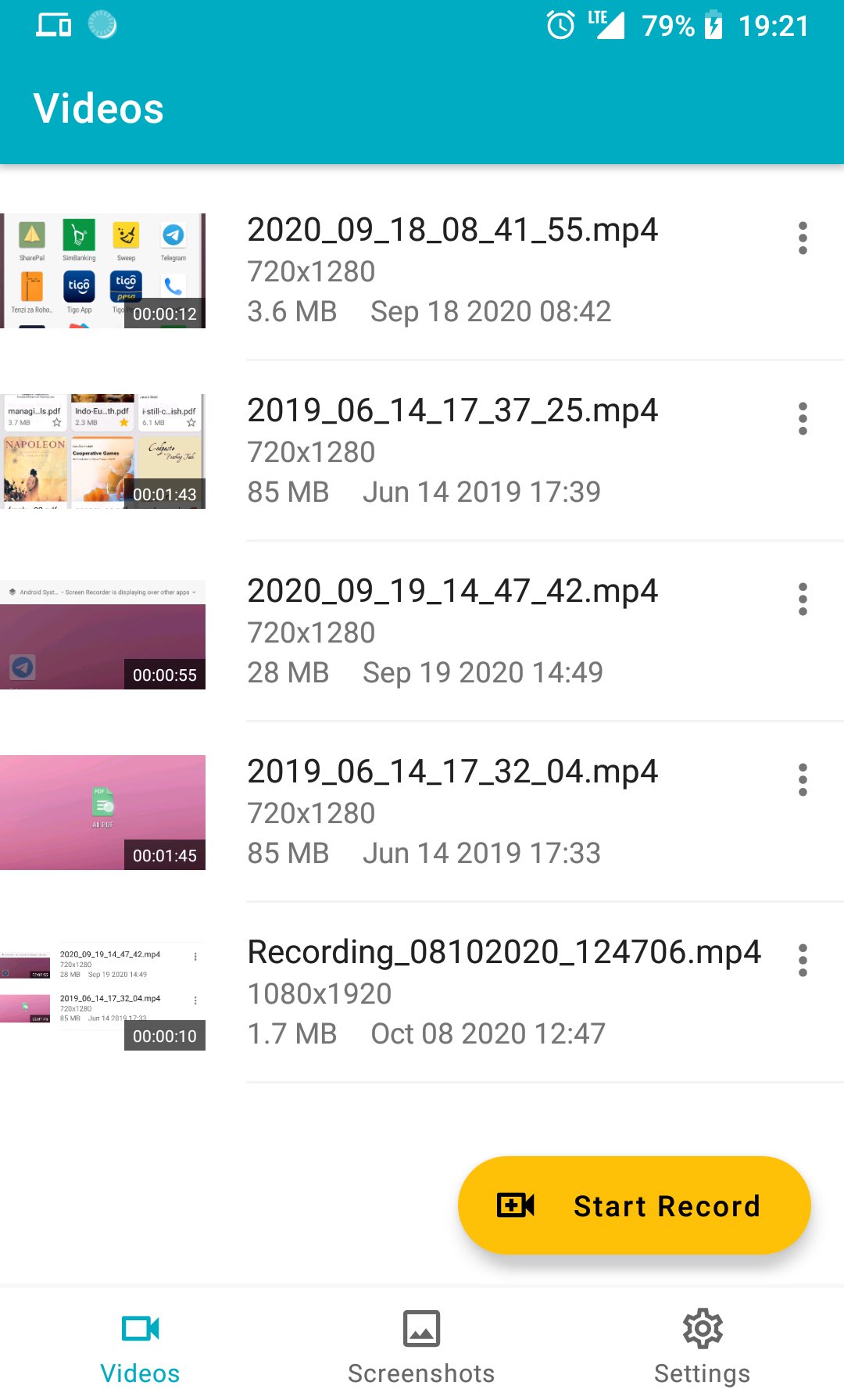
Task: Open more options for Recording_08102020_124706.mp4
Action: click(x=803, y=961)
